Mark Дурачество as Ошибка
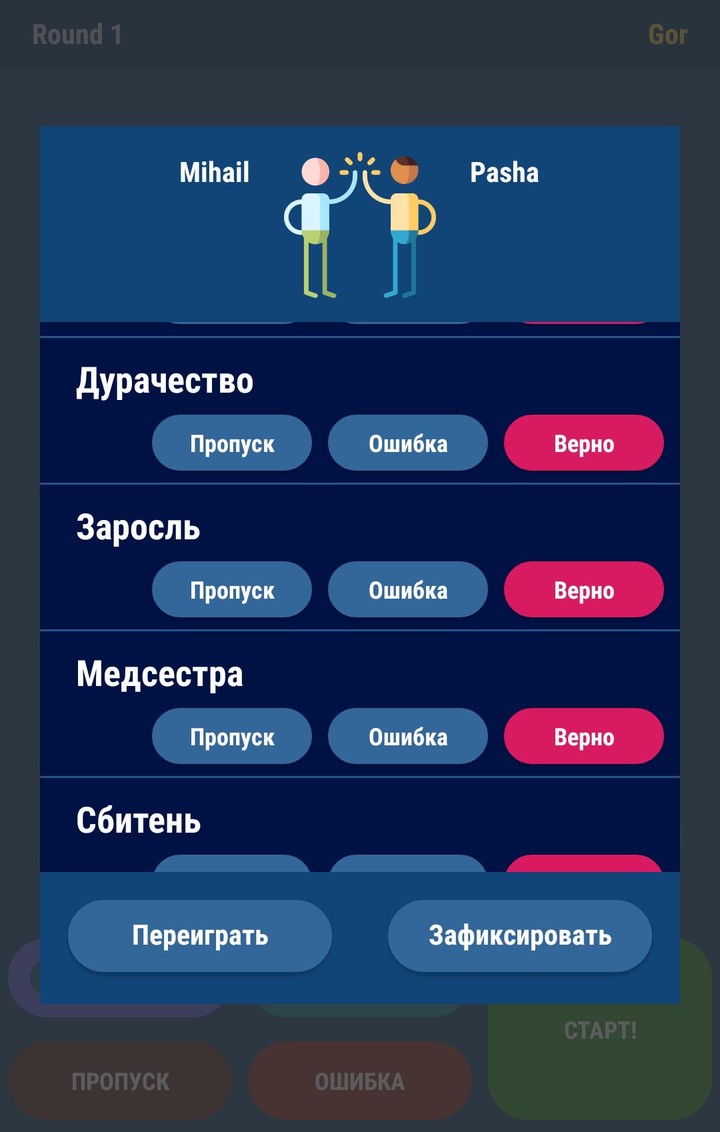This screenshot has height=1132, width=720. coord(408,443)
